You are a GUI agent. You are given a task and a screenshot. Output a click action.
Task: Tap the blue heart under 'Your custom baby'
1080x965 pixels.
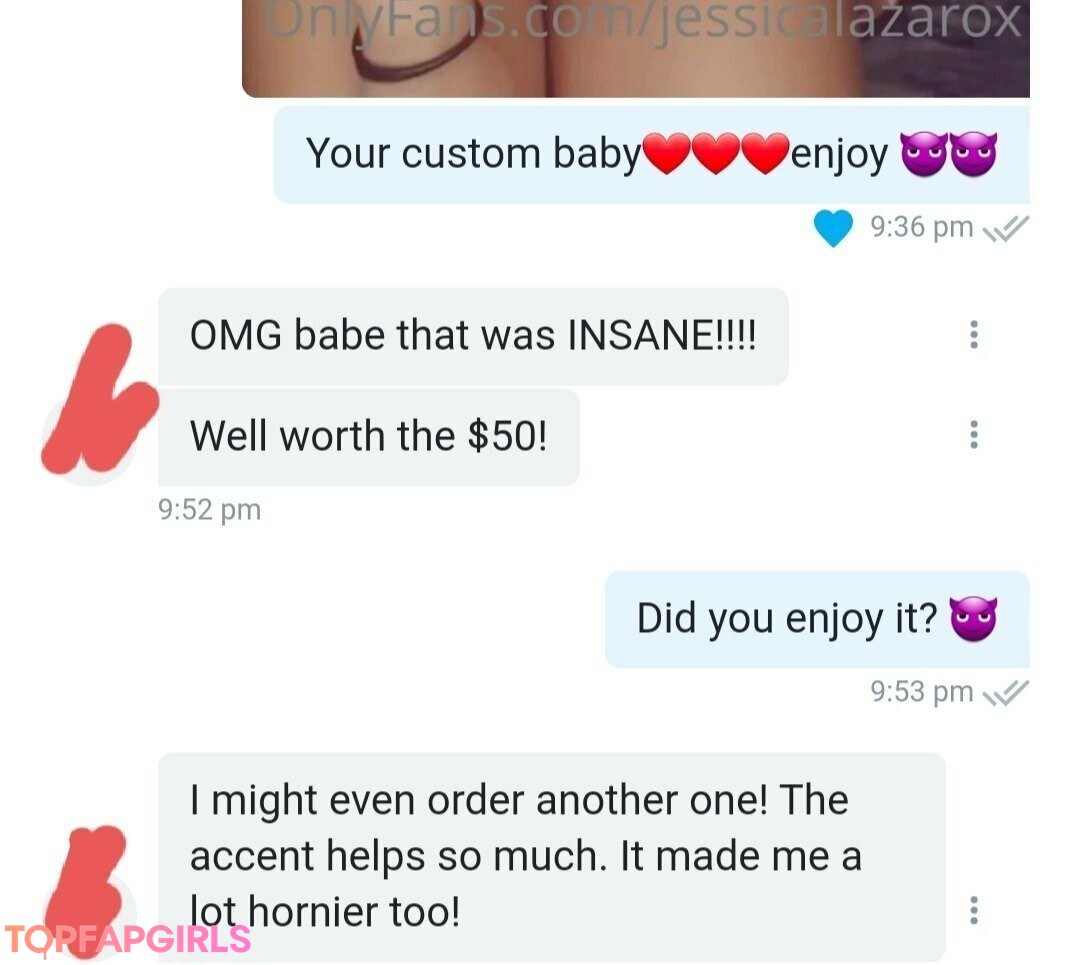832,229
